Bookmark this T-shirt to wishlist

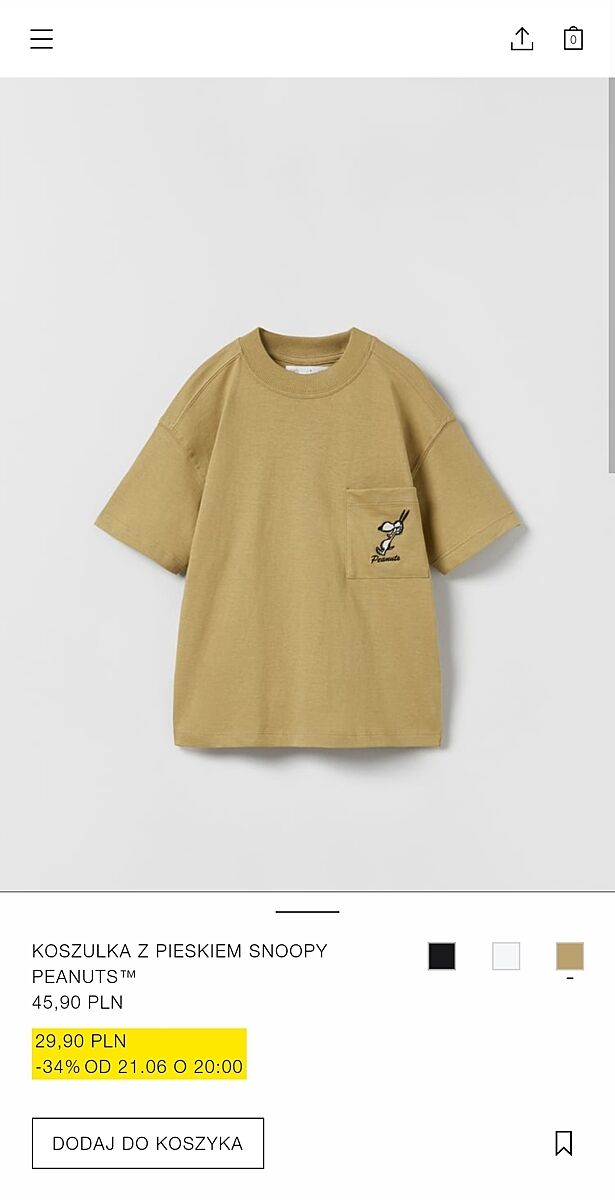[x=564, y=1143]
